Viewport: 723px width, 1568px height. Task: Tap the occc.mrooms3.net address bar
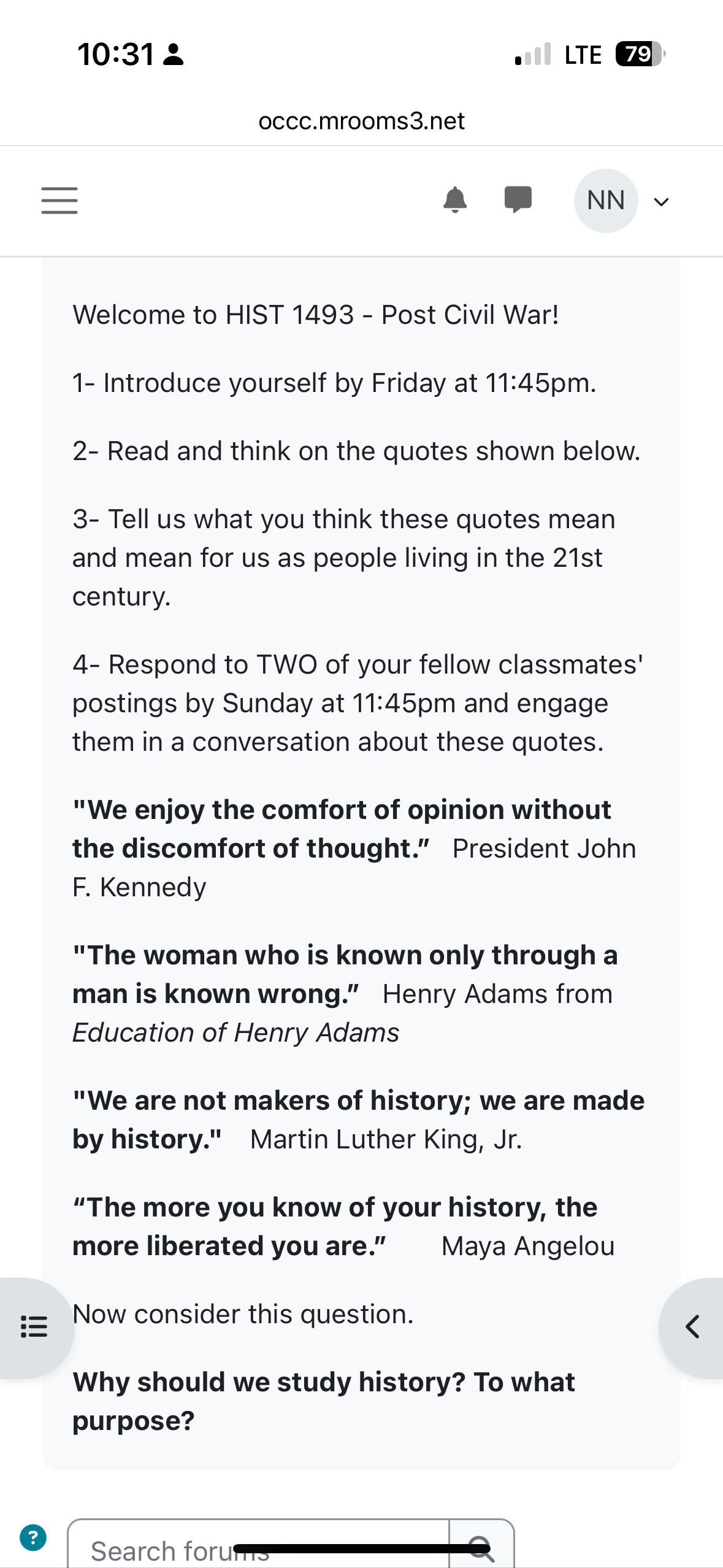coord(362,121)
